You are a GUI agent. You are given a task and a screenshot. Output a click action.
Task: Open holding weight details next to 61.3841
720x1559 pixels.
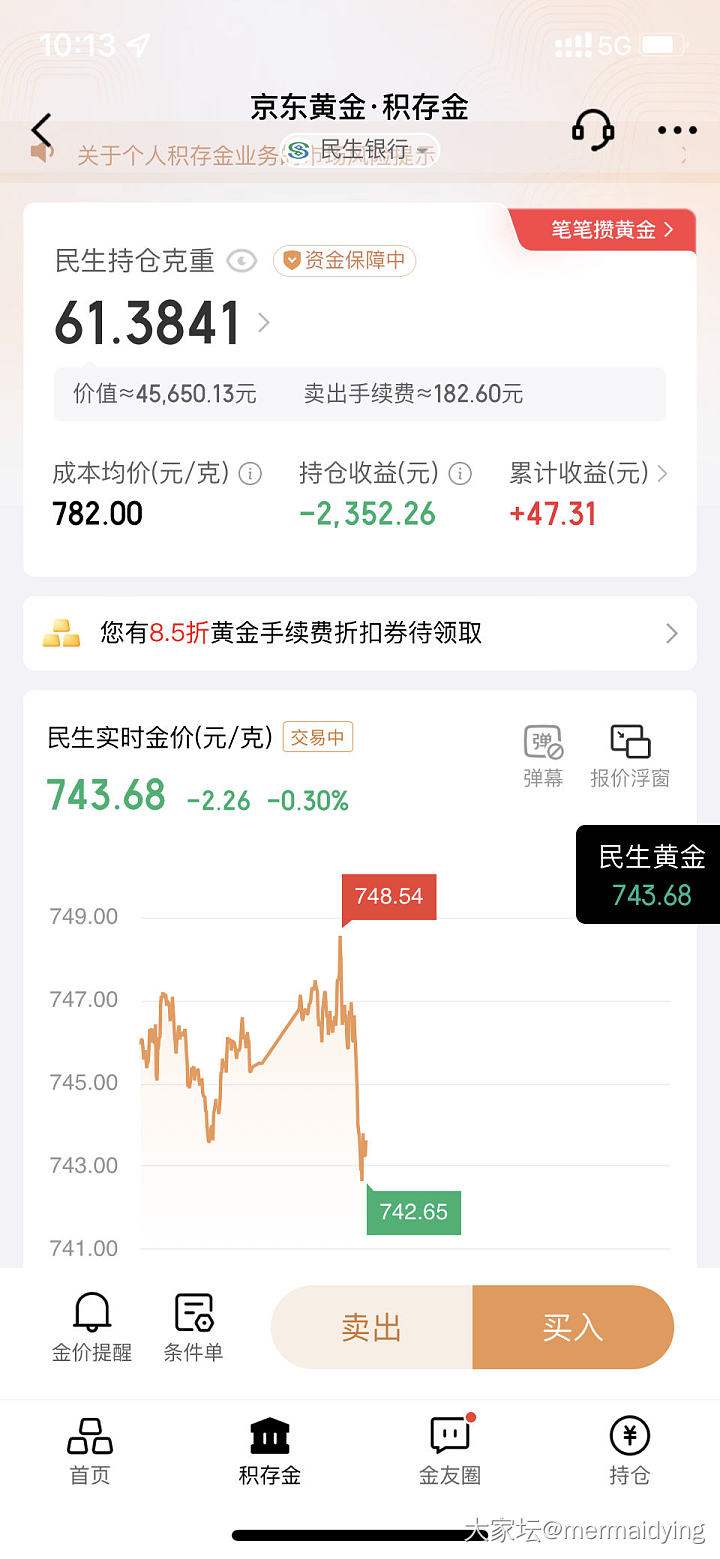(x=264, y=323)
